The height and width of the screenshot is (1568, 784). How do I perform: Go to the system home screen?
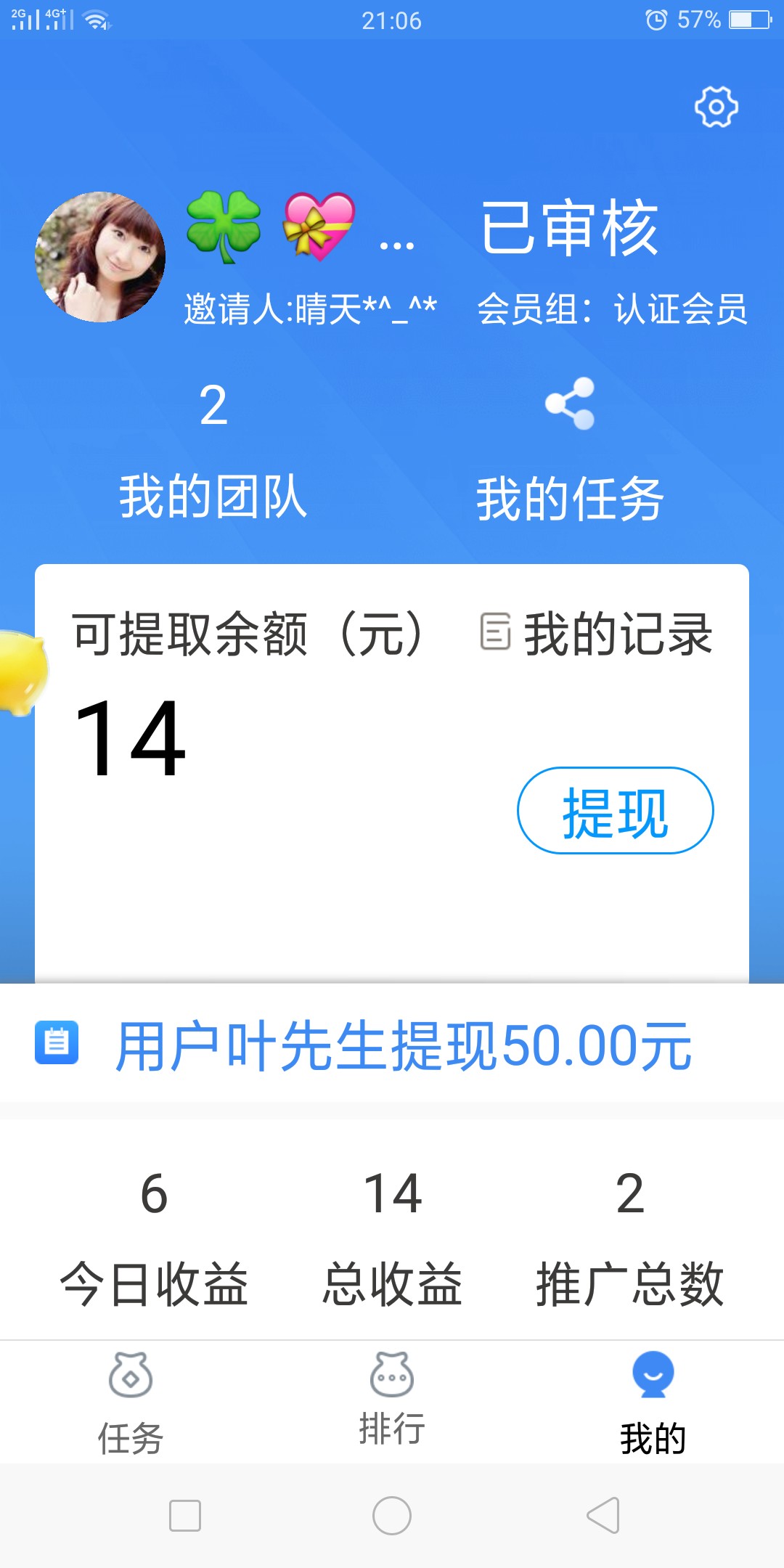[392, 1516]
